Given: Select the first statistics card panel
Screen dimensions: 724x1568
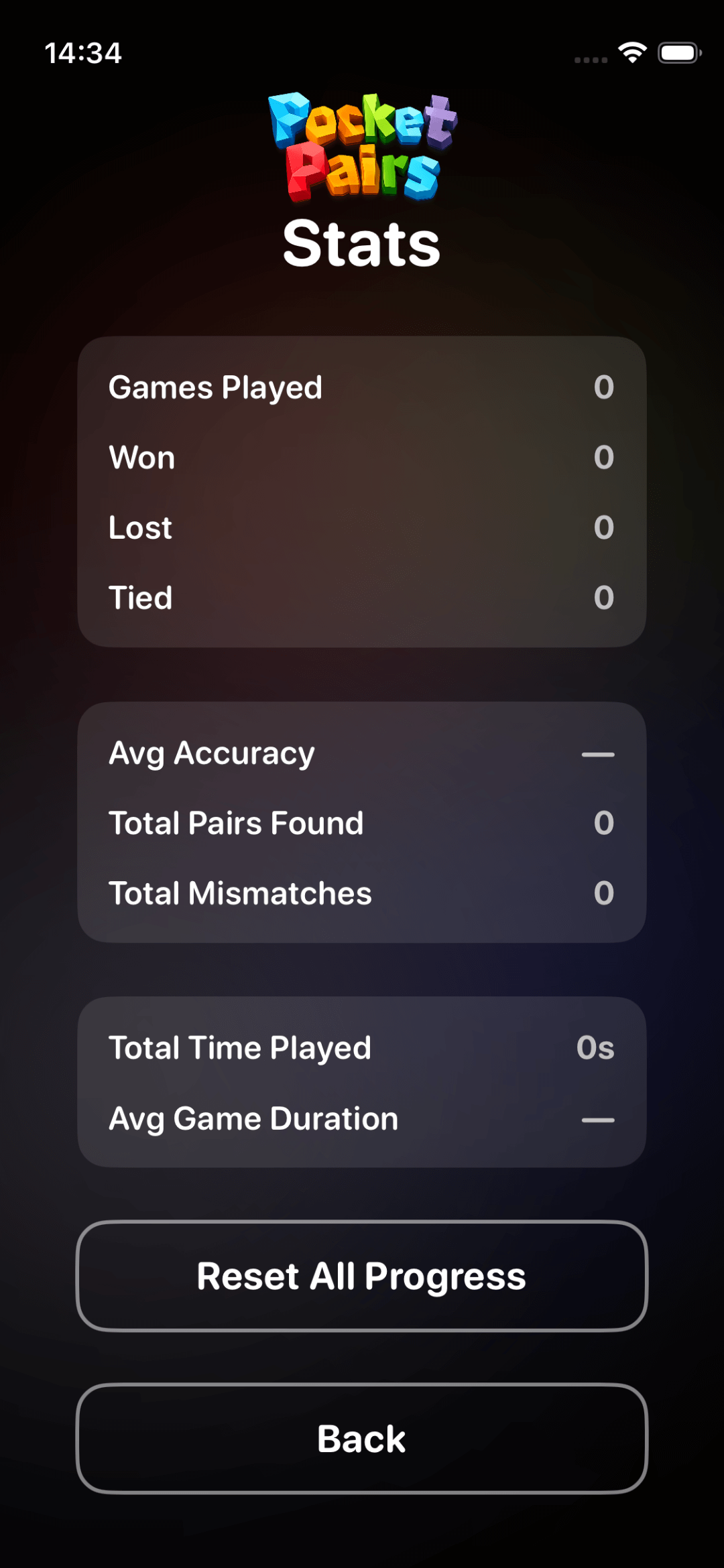Looking at the screenshot, I should pos(362,493).
